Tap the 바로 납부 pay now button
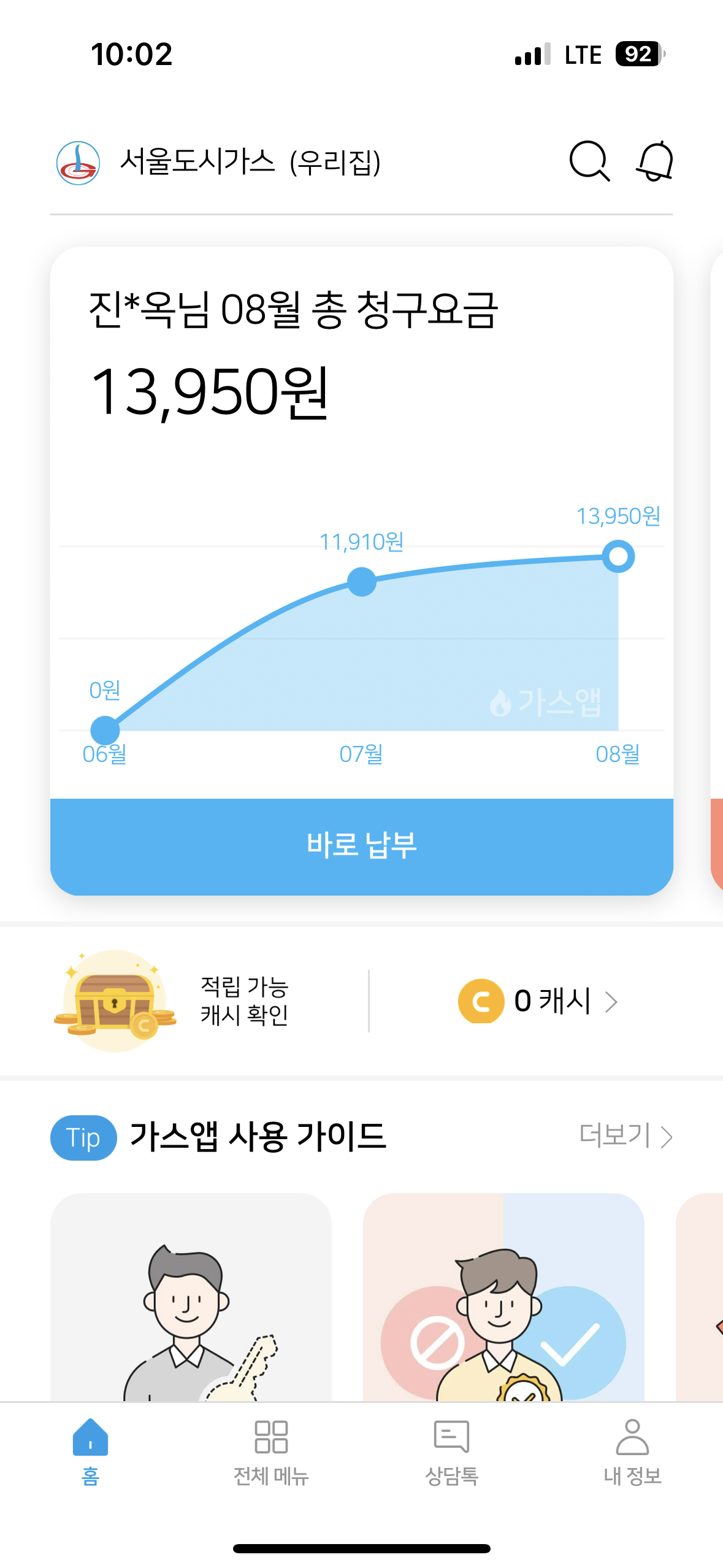The image size is (723, 1568). 361,846
